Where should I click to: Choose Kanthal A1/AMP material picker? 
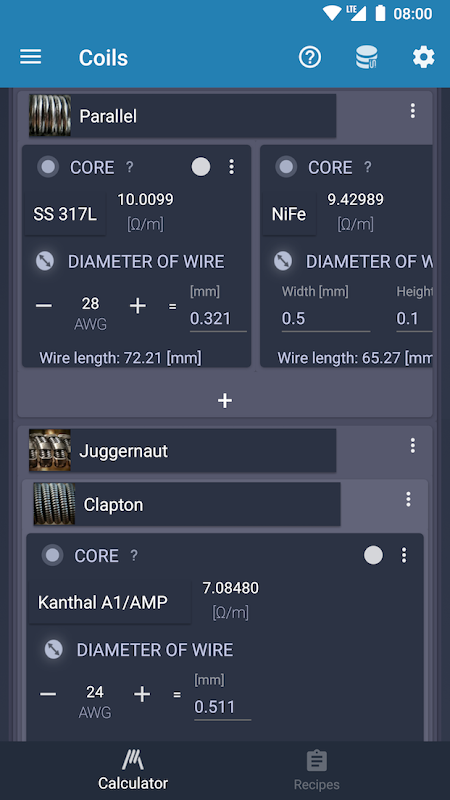point(110,603)
